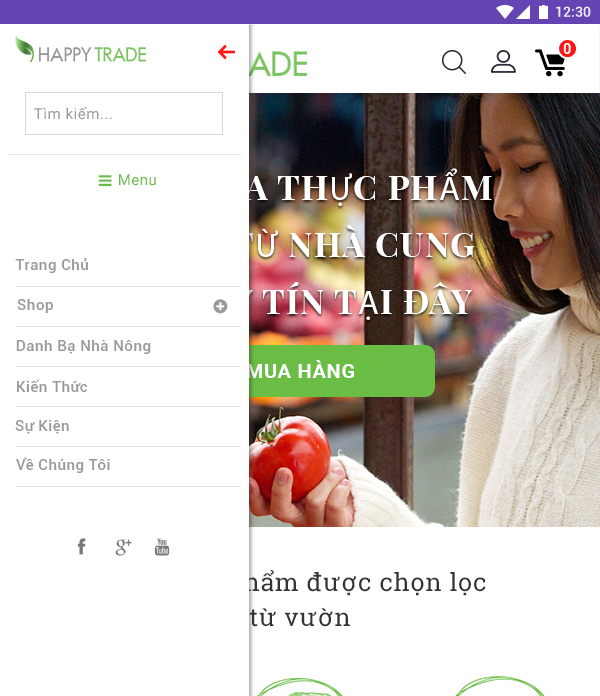Open the user account icon
The image size is (600, 696).
pos(503,62)
